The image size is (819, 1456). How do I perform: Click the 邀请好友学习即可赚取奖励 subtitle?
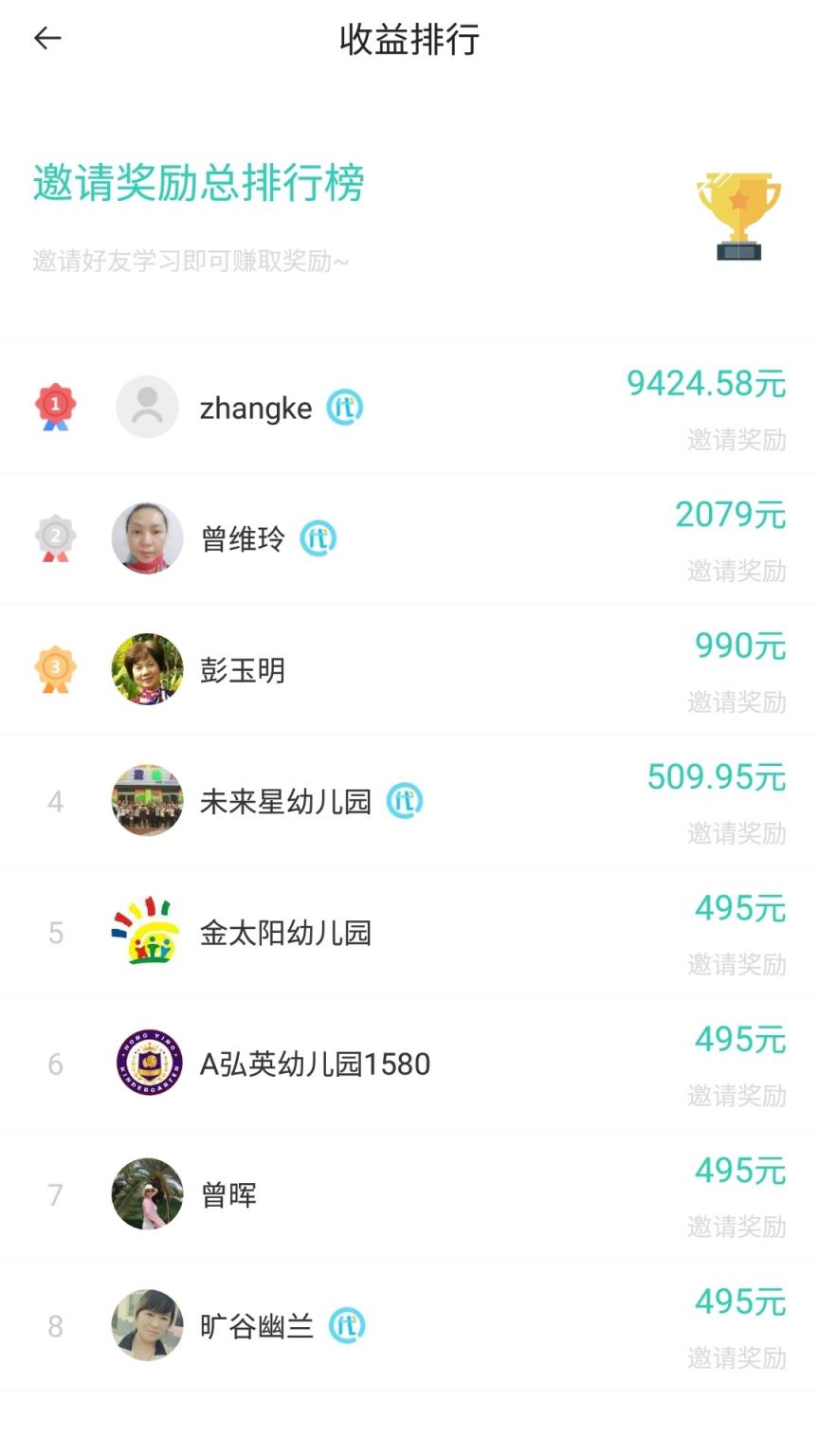pyautogui.click(x=190, y=259)
